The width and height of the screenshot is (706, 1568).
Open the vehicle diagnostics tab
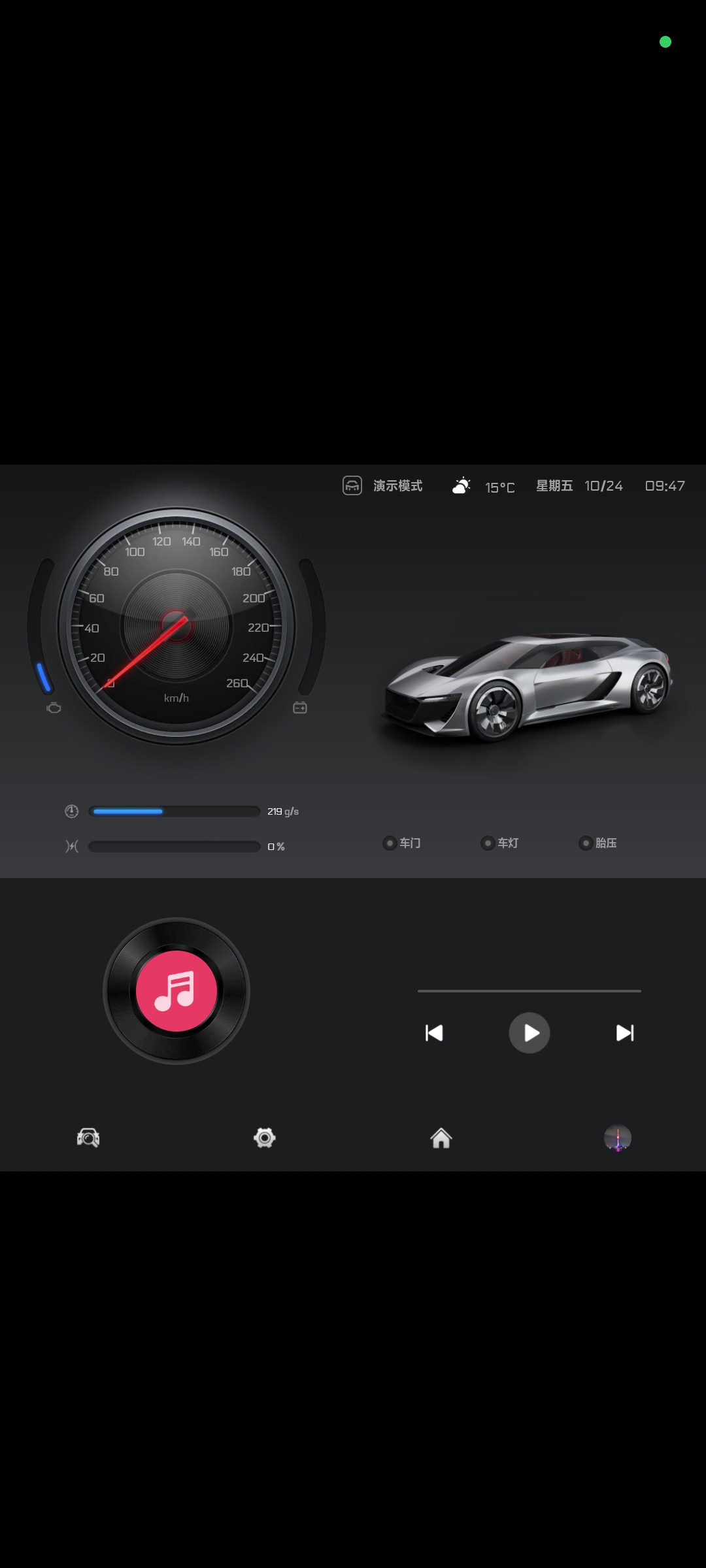[x=88, y=1137]
